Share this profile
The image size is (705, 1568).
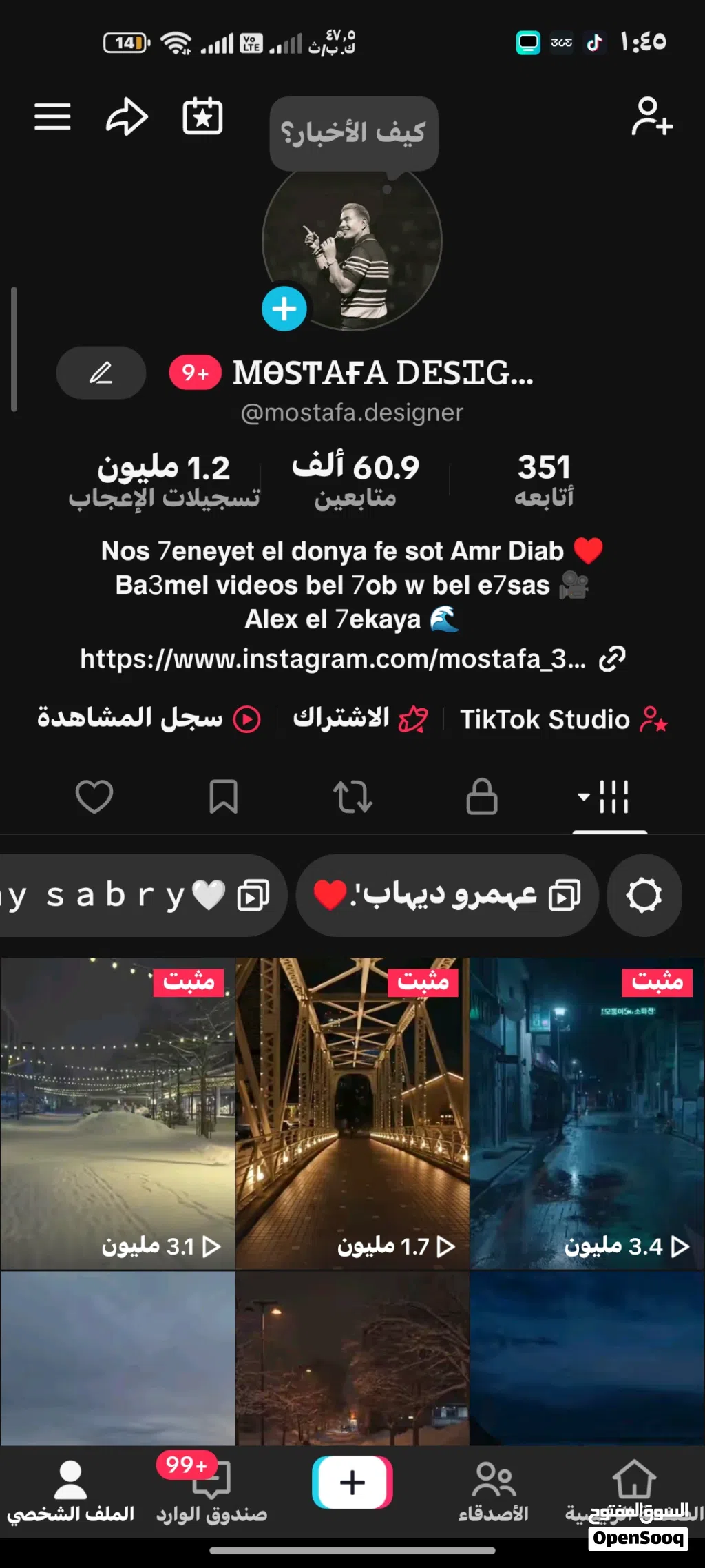[x=127, y=116]
